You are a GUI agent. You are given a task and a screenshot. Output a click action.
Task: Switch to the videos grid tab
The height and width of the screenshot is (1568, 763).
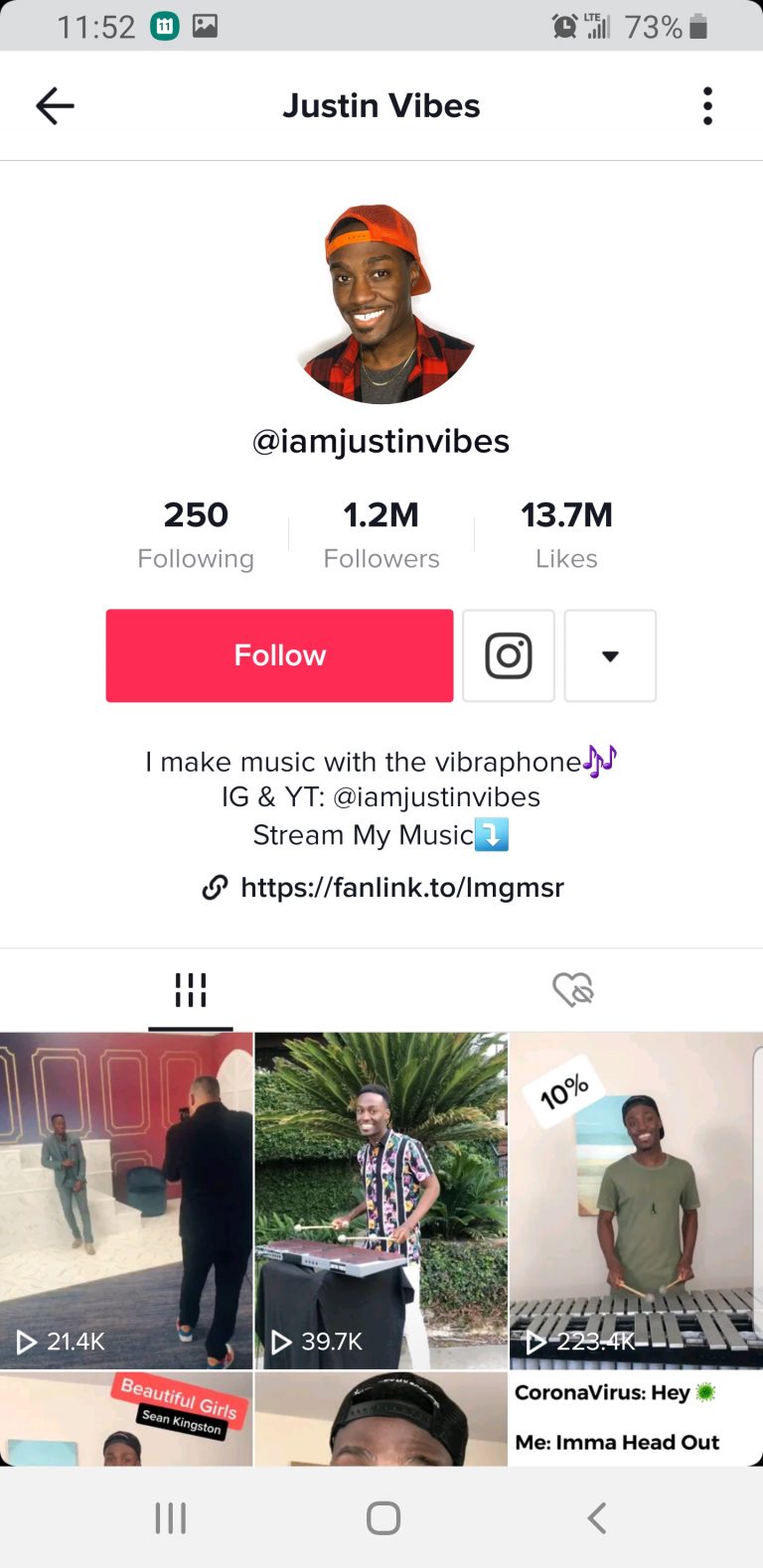(191, 990)
